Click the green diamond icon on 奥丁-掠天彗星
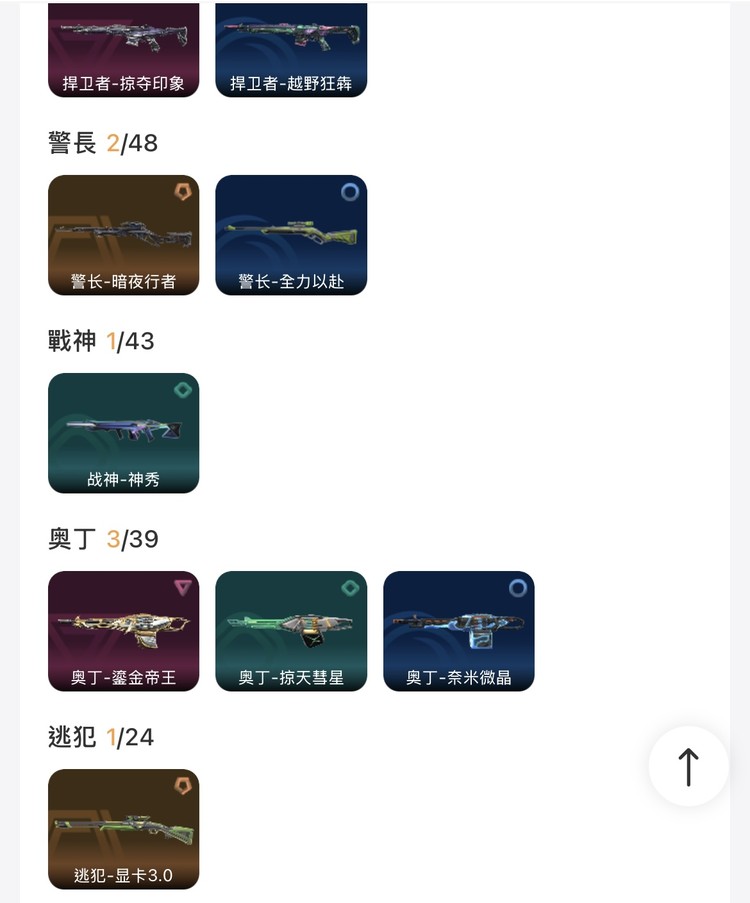The image size is (750, 903). click(350, 590)
